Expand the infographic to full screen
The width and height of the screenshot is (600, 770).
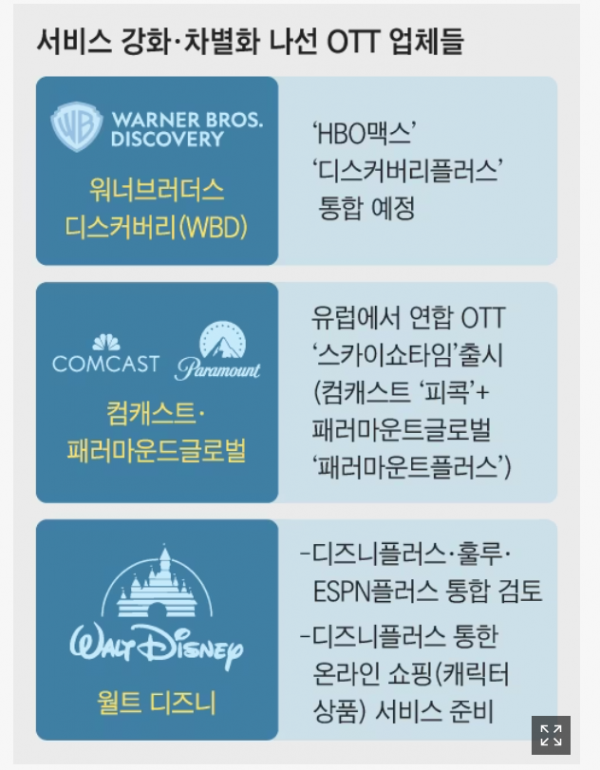point(551,735)
